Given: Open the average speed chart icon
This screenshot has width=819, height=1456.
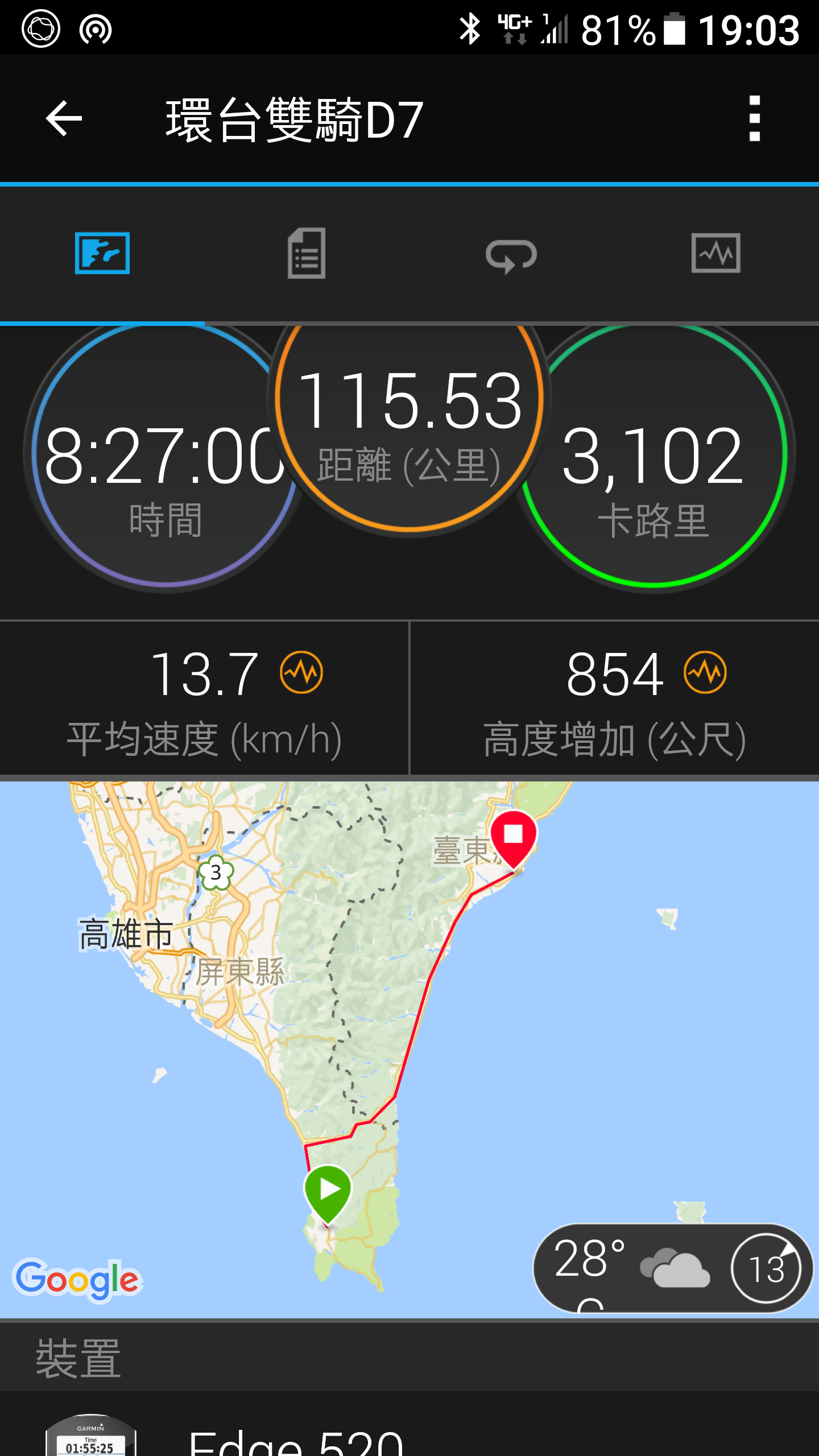Looking at the screenshot, I should click(x=301, y=673).
